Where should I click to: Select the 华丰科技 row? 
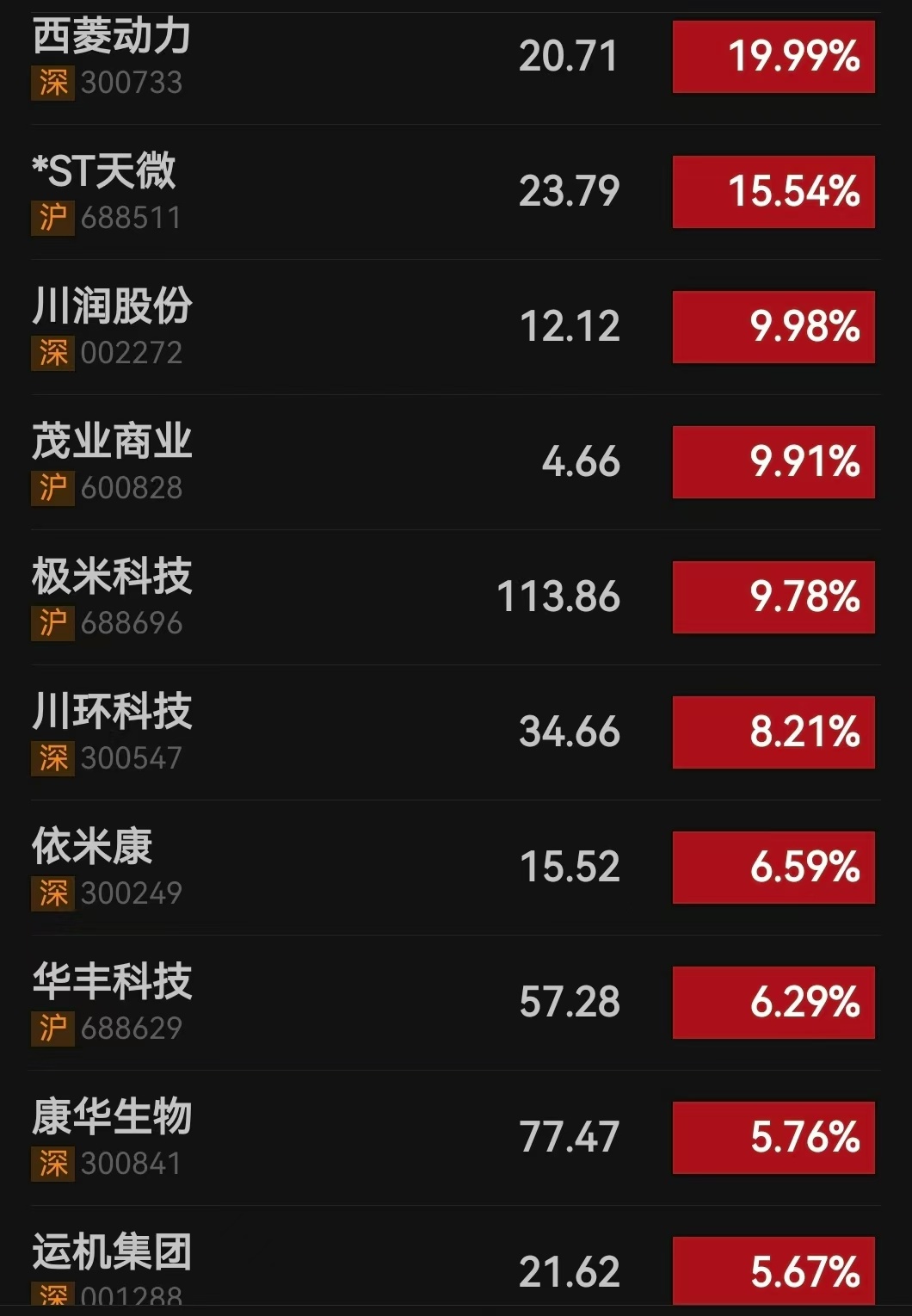456,1003
